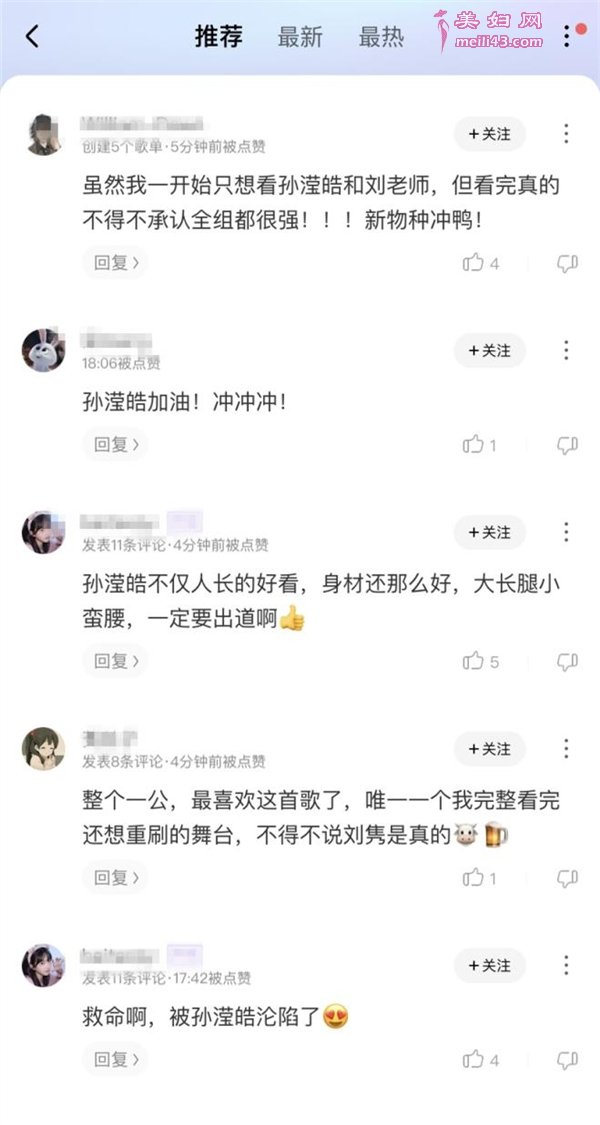Follow the author of the 大长腿小蛮腰 comment
The image size is (600, 1125).
[x=489, y=532]
